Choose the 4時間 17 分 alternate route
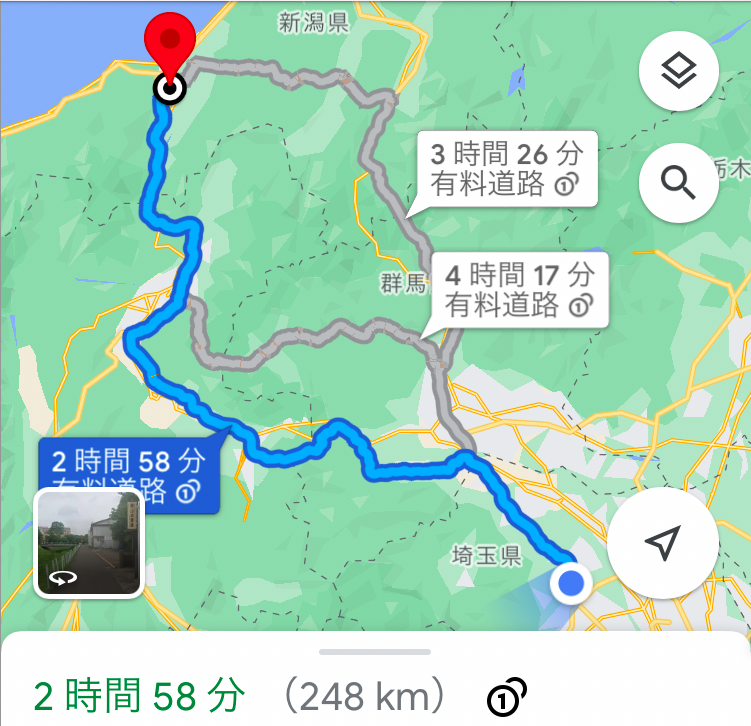751x726 pixels. click(519, 288)
